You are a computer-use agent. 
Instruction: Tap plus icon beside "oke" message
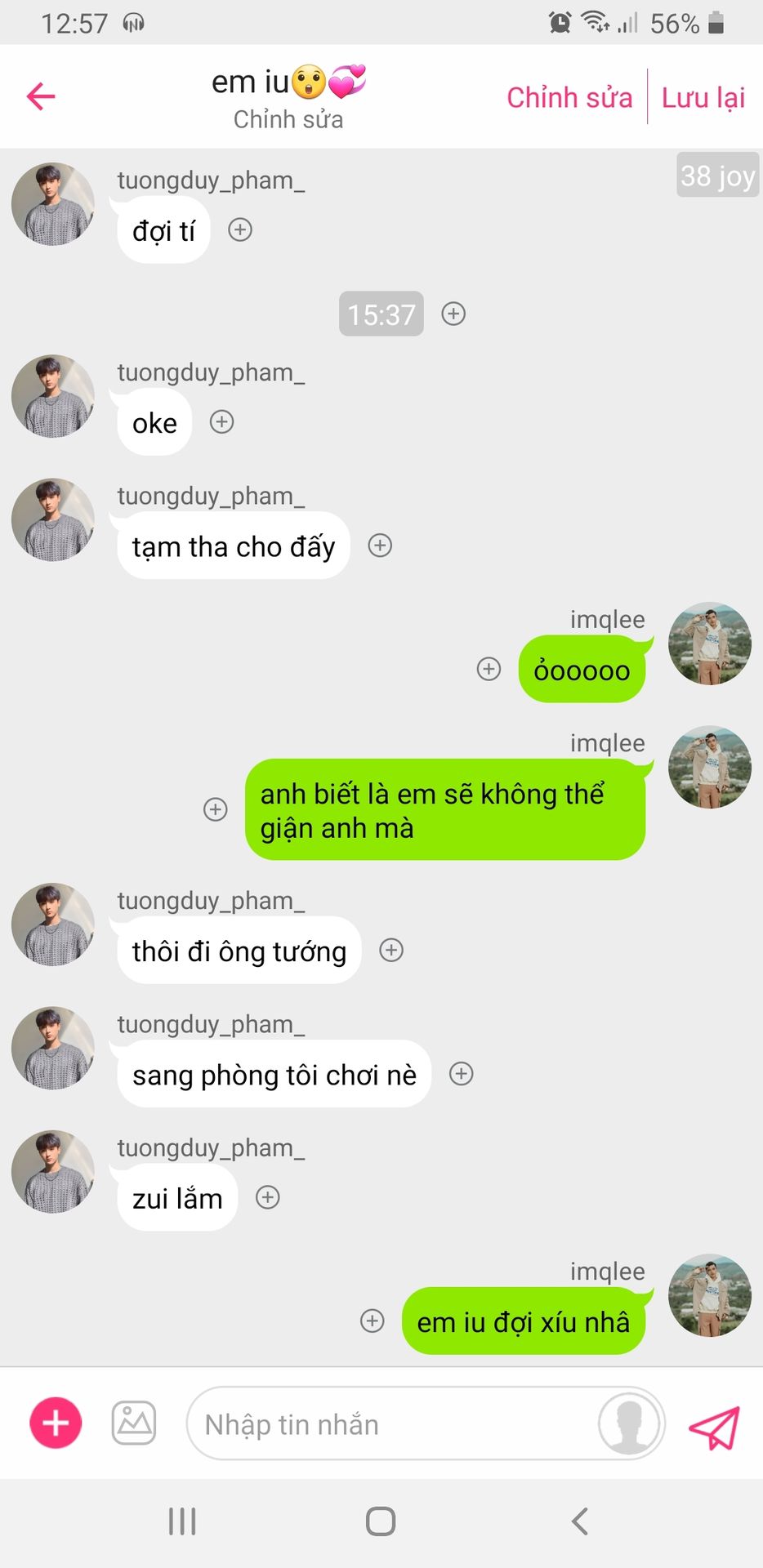[221, 422]
